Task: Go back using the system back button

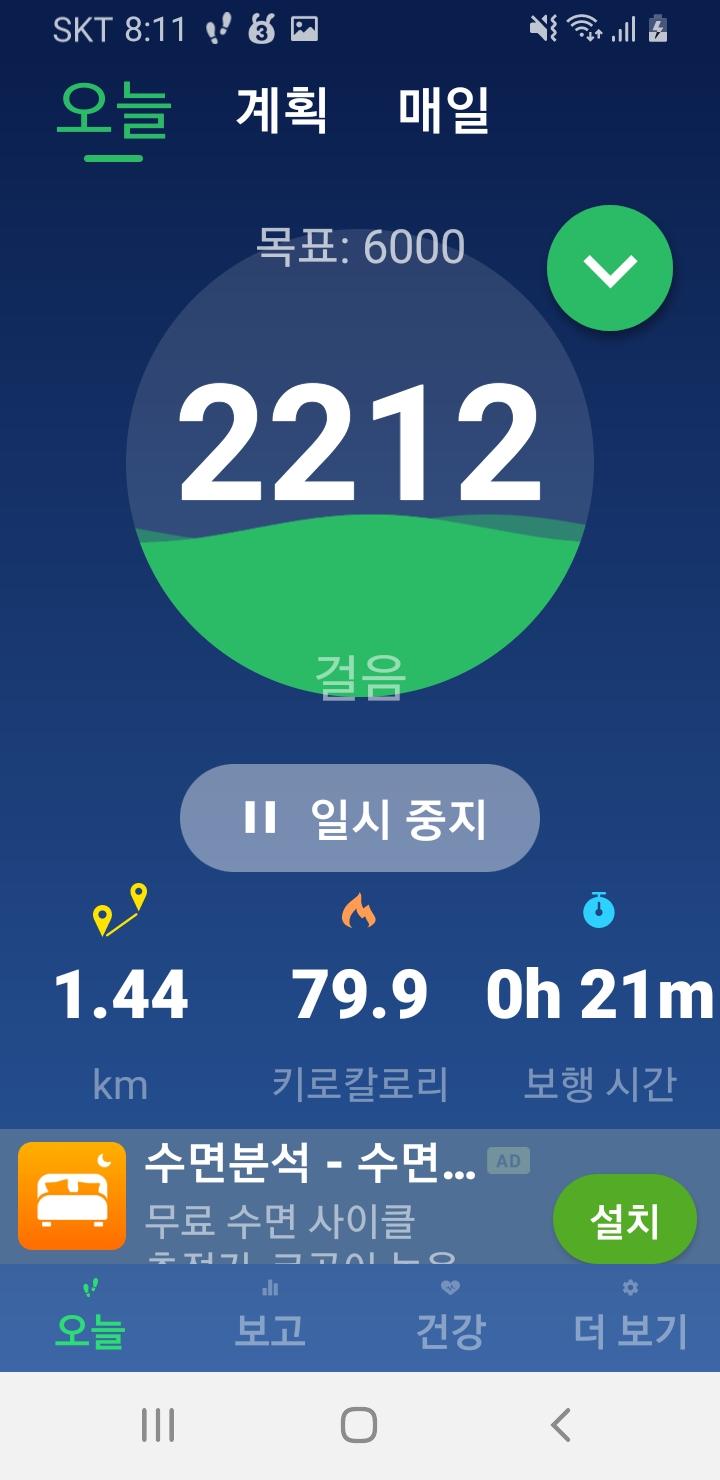Action: coord(561,1425)
